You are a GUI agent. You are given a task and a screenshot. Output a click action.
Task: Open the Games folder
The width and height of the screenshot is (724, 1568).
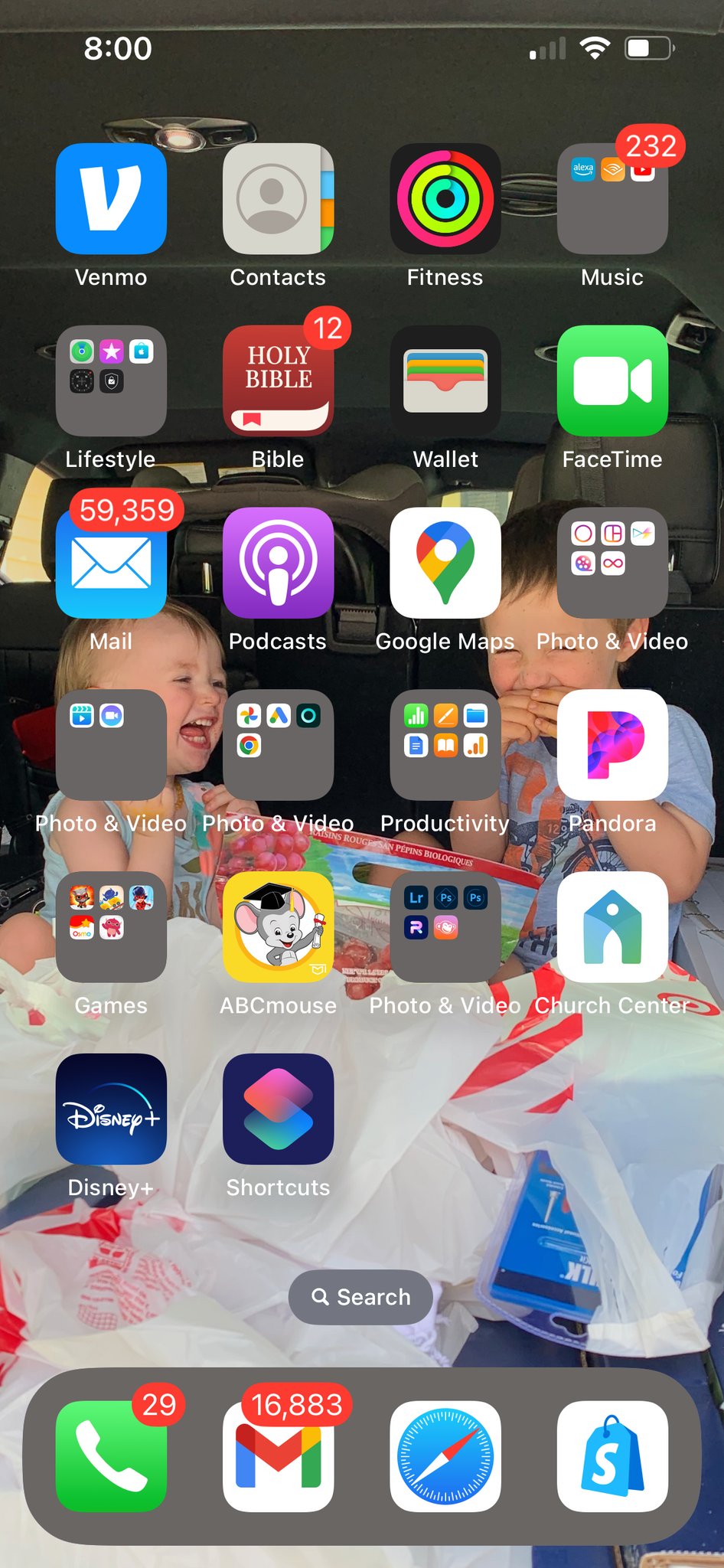111,928
